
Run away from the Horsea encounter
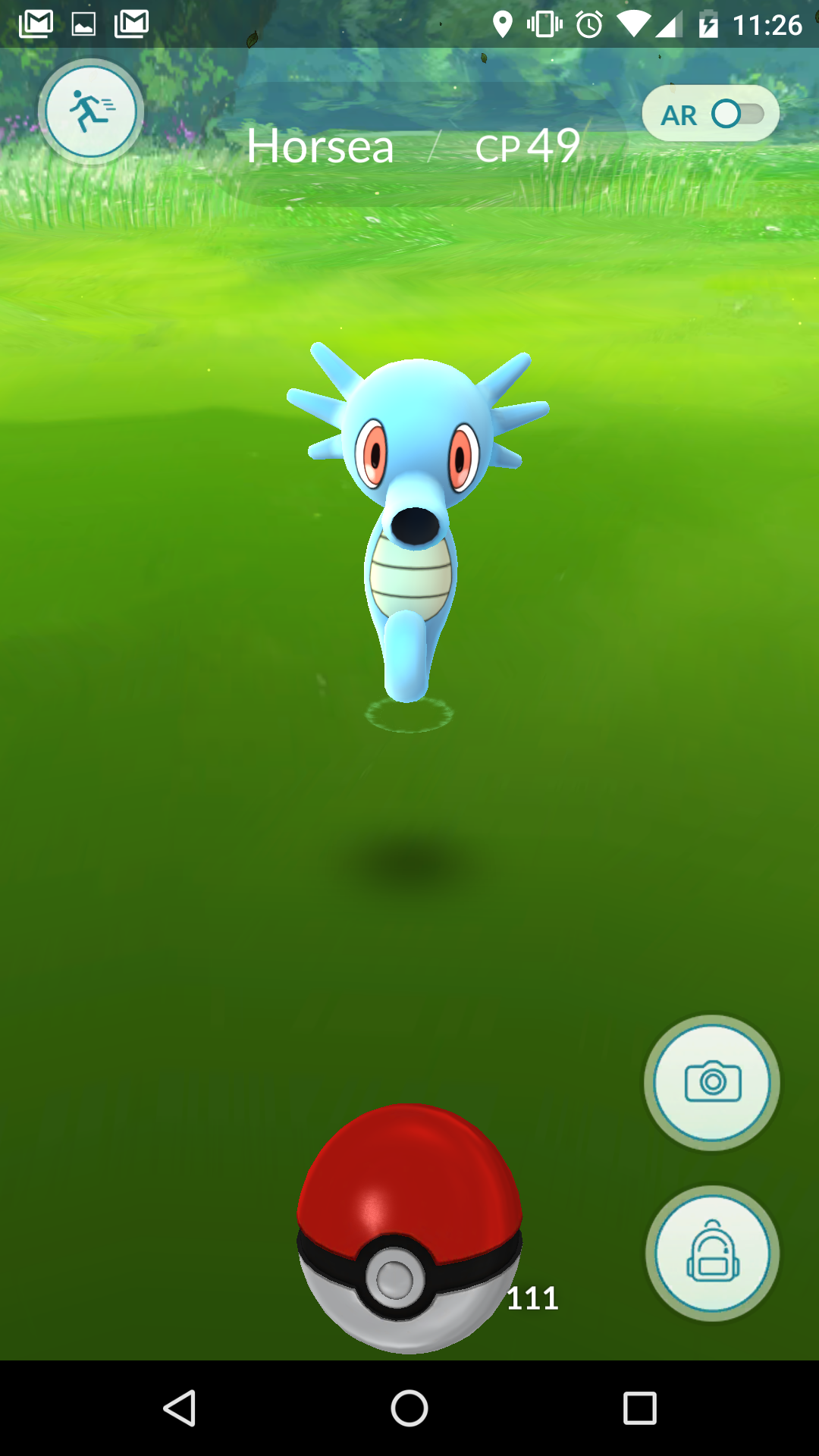tap(91, 112)
